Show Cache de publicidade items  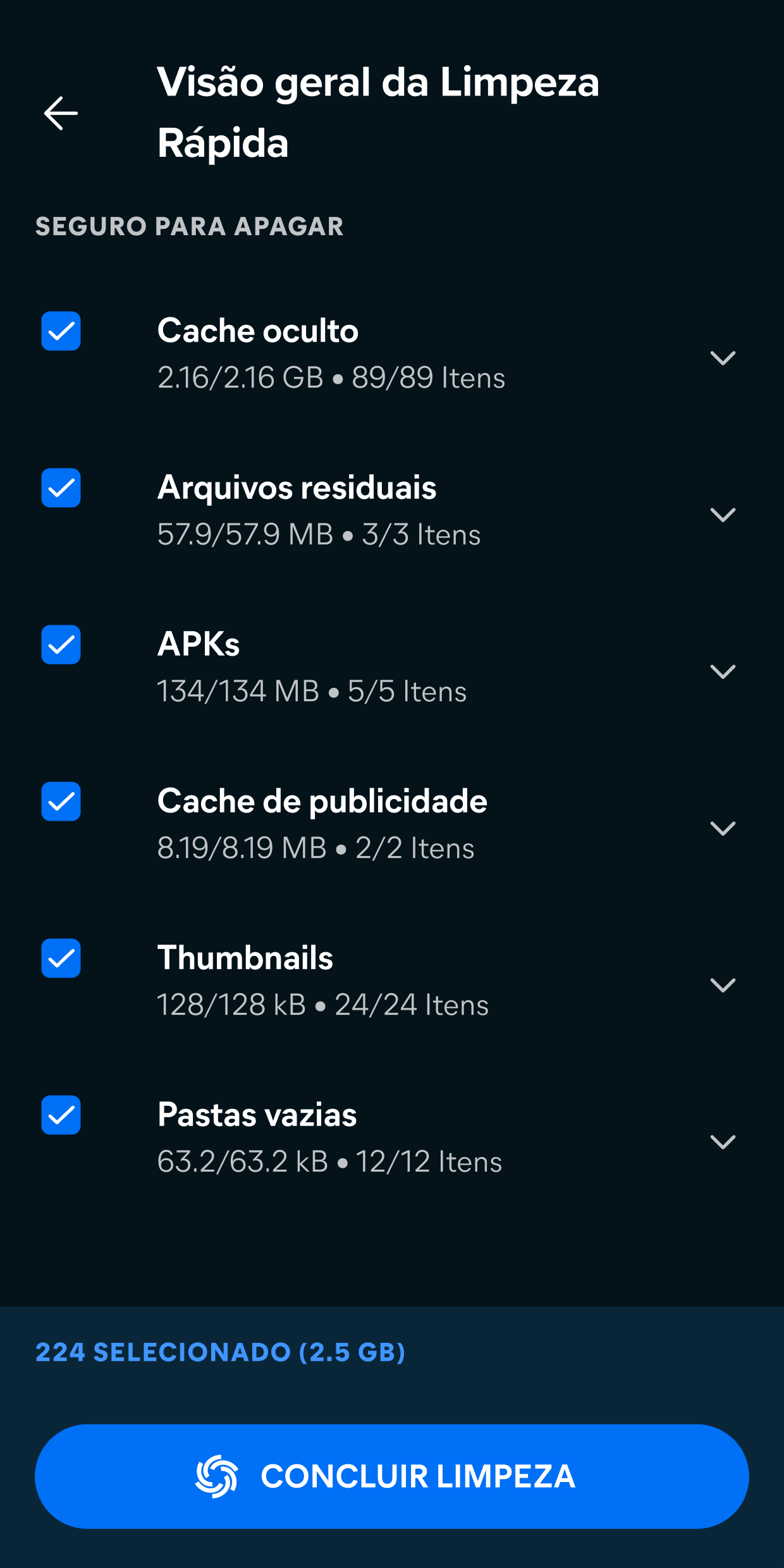[723, 828]
